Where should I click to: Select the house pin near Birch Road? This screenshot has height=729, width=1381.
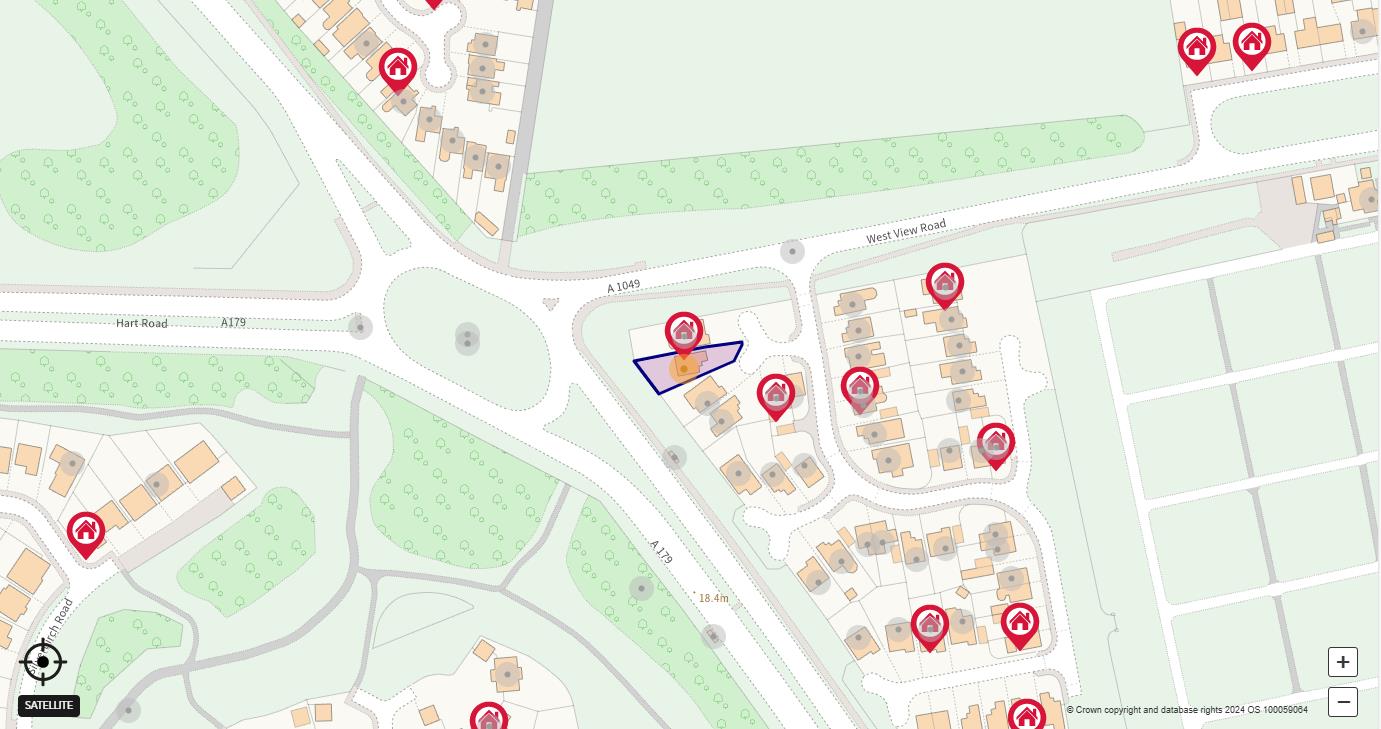click(x=86, y=532)
